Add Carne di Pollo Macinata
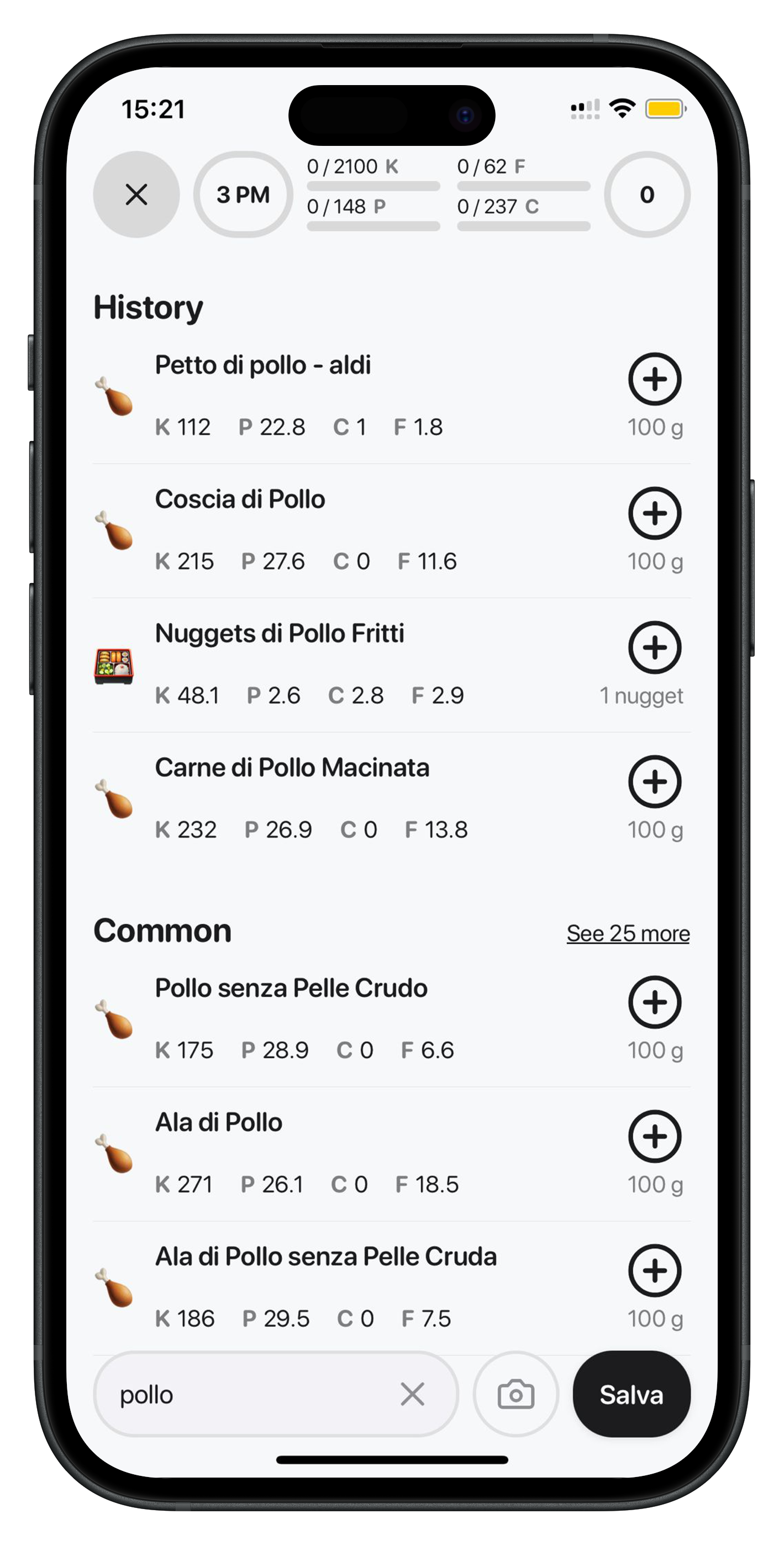The image size is (784, 1545). [654, 781]
